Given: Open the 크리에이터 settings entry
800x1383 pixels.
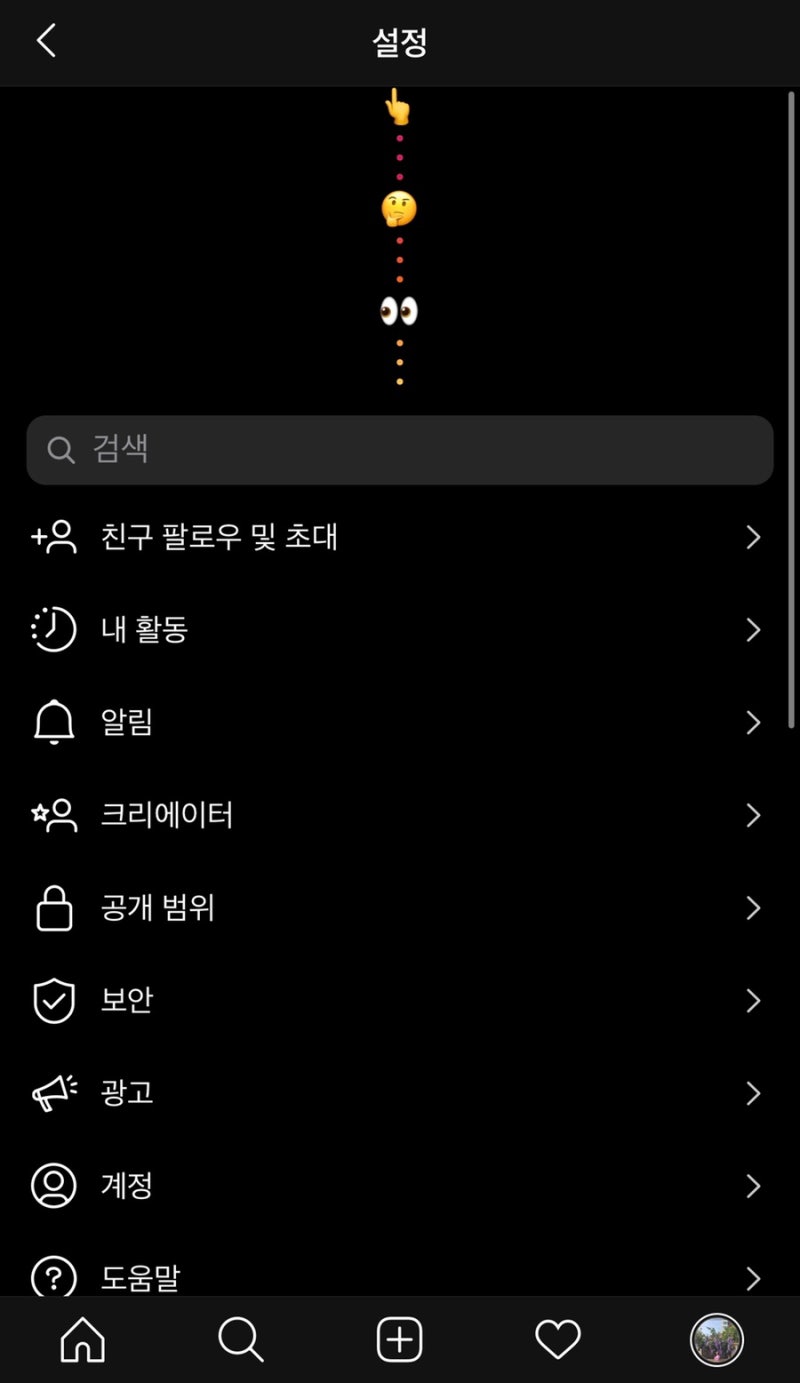Looking at the screenshot, I should point(400,815).
